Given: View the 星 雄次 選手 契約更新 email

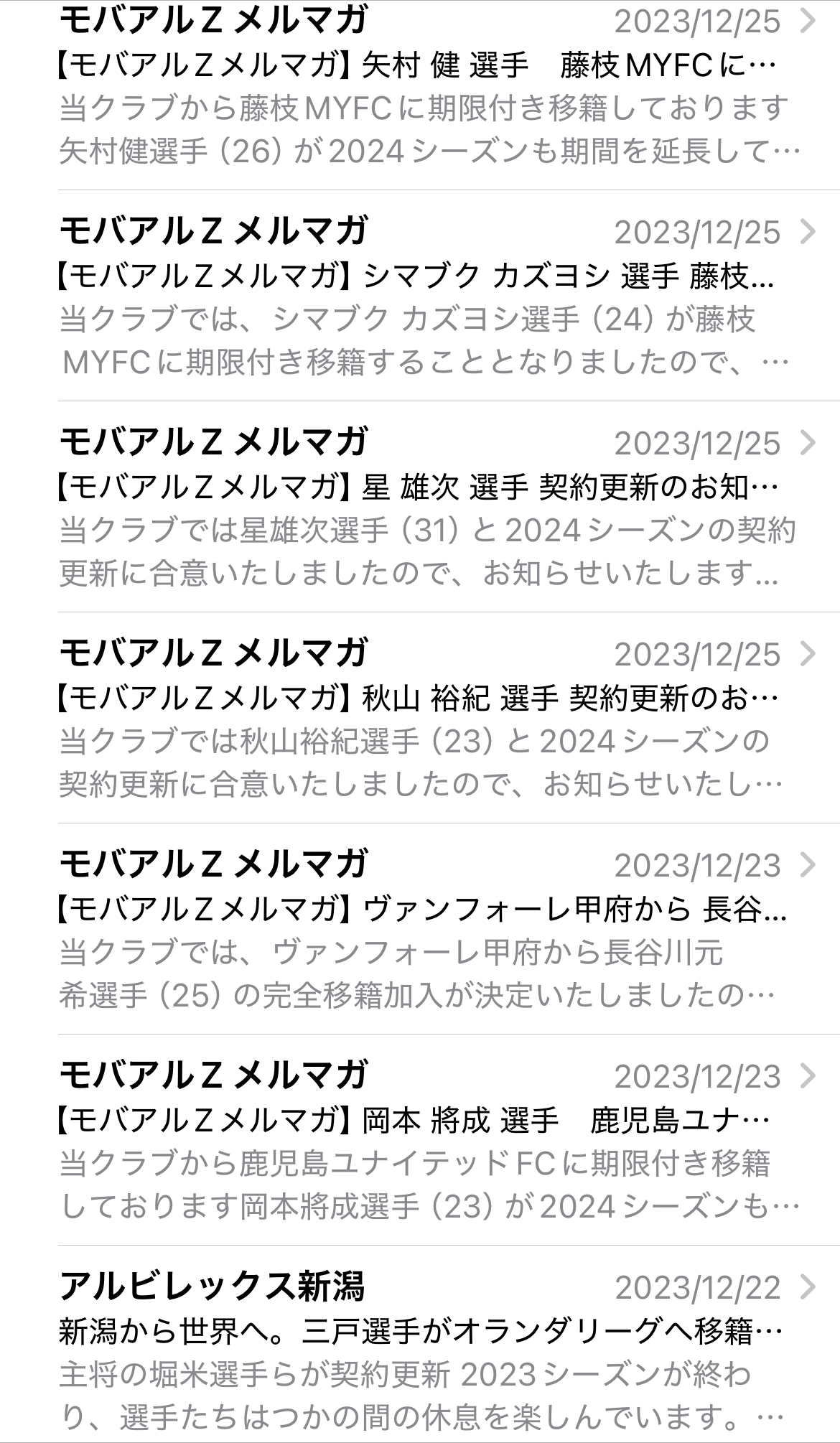Looking at the screenshot, I should point(420,507).
